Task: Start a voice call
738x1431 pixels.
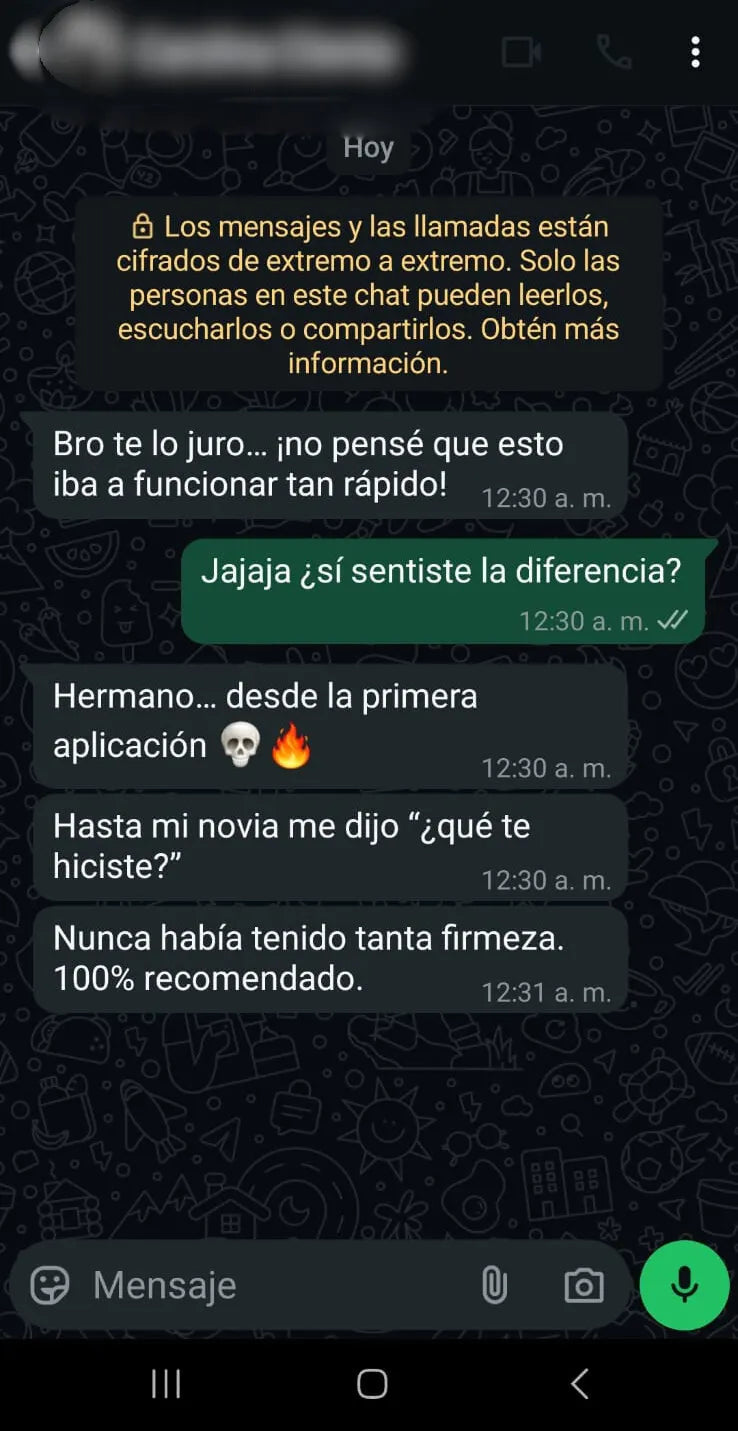Action: [613, 52]
